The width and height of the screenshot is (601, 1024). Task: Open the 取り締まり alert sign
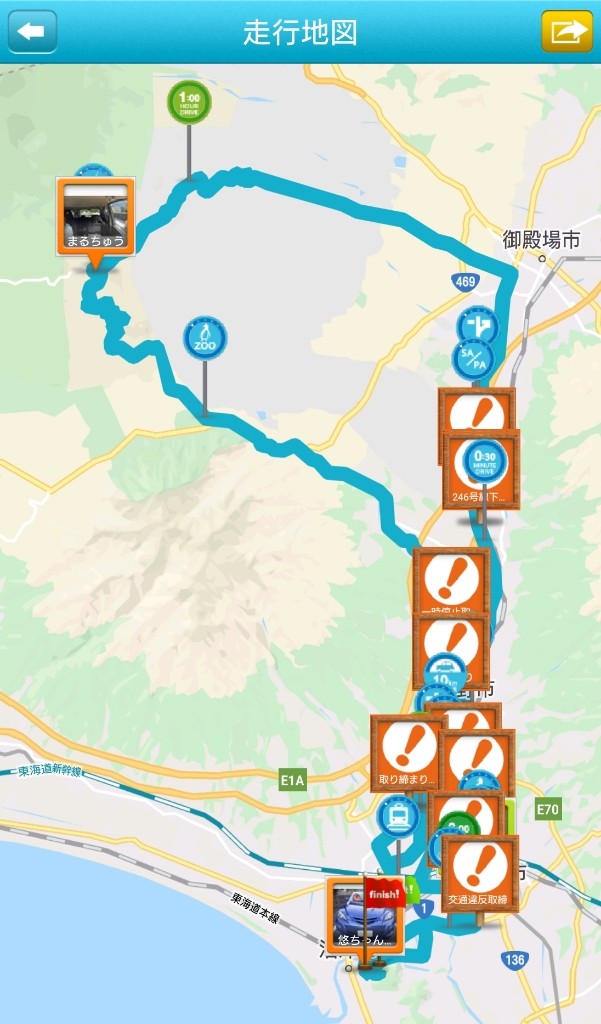point(406,752)
